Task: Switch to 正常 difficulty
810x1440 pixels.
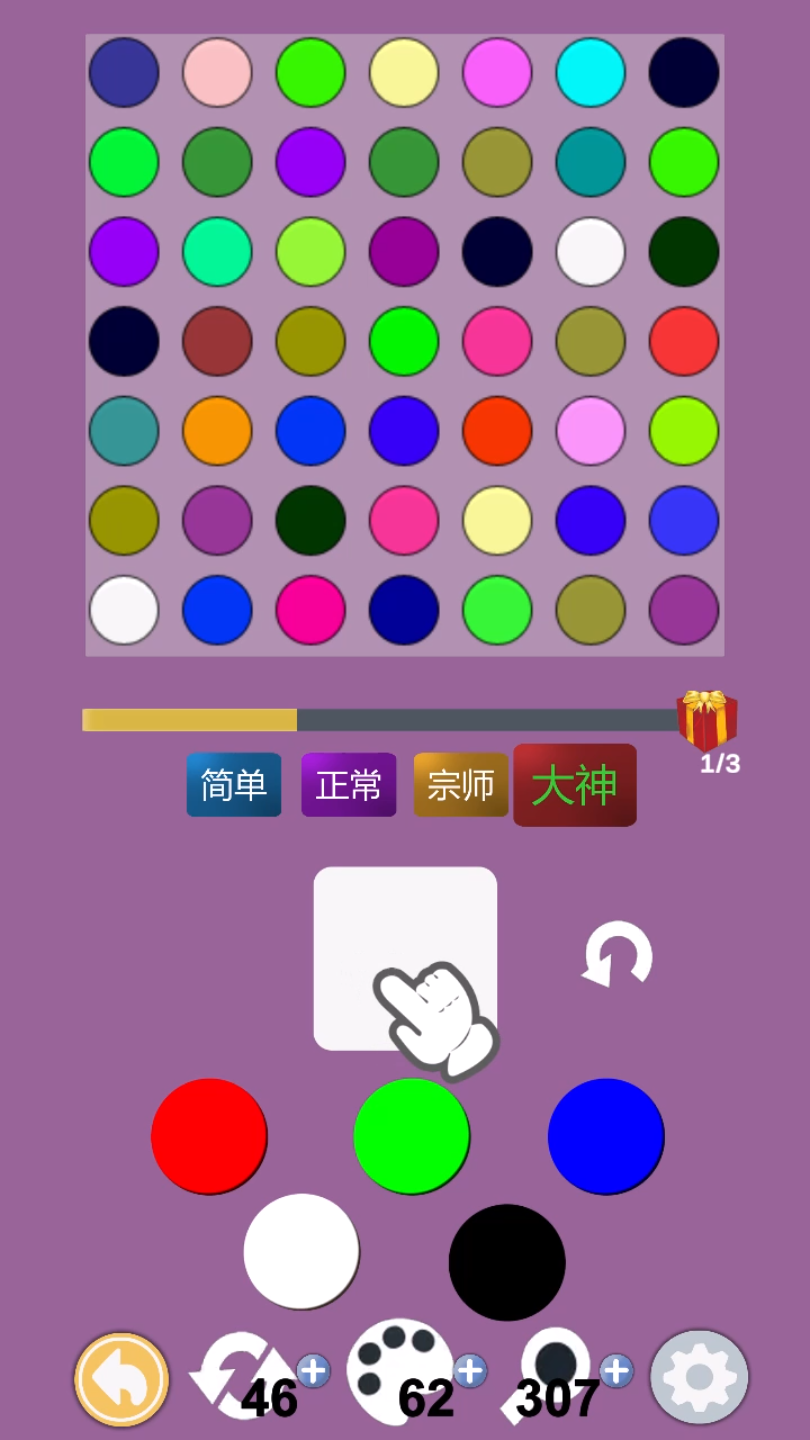Action: (x=348, y=785)
